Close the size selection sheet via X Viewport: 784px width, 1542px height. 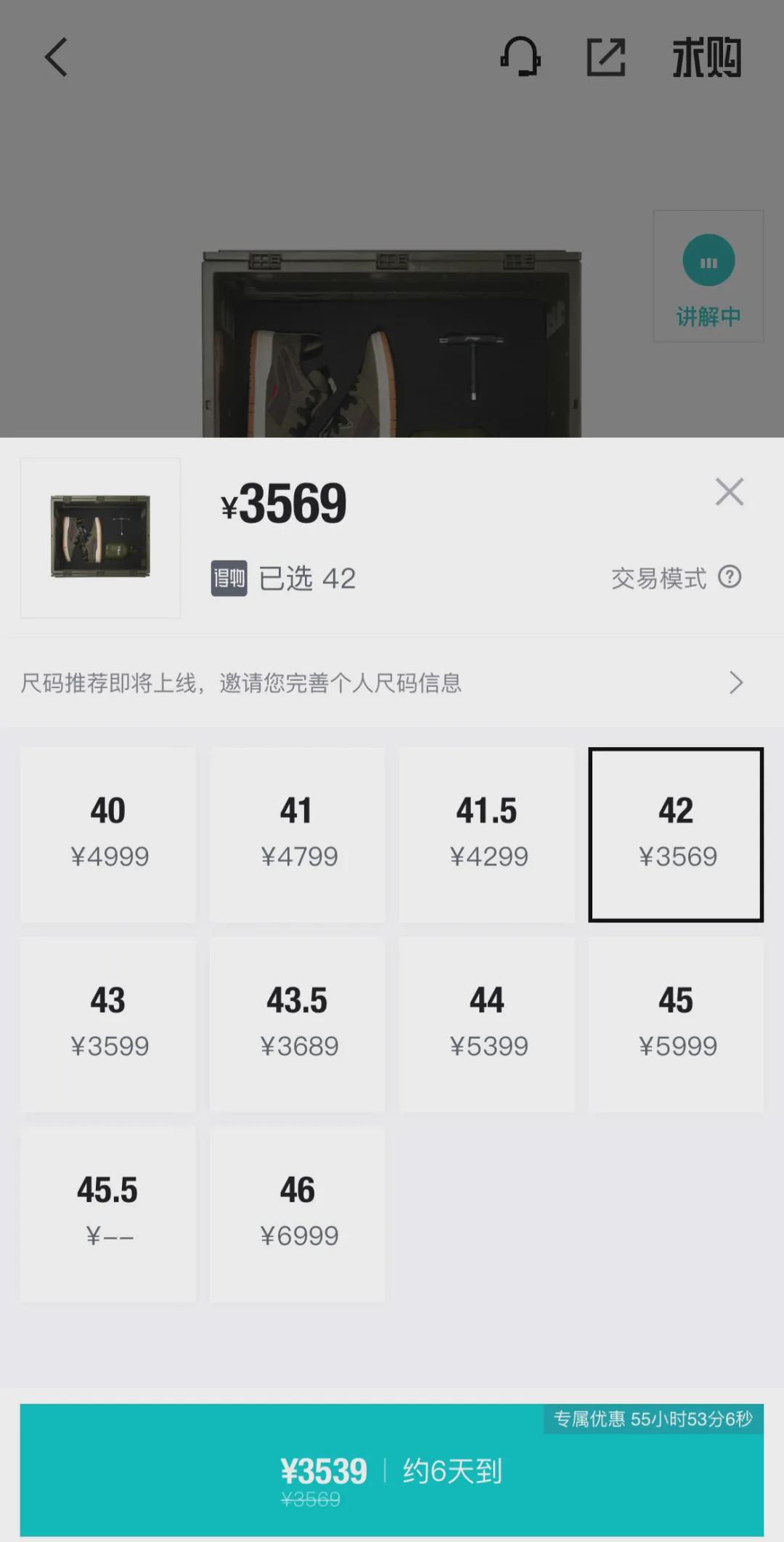pos(730,491)
